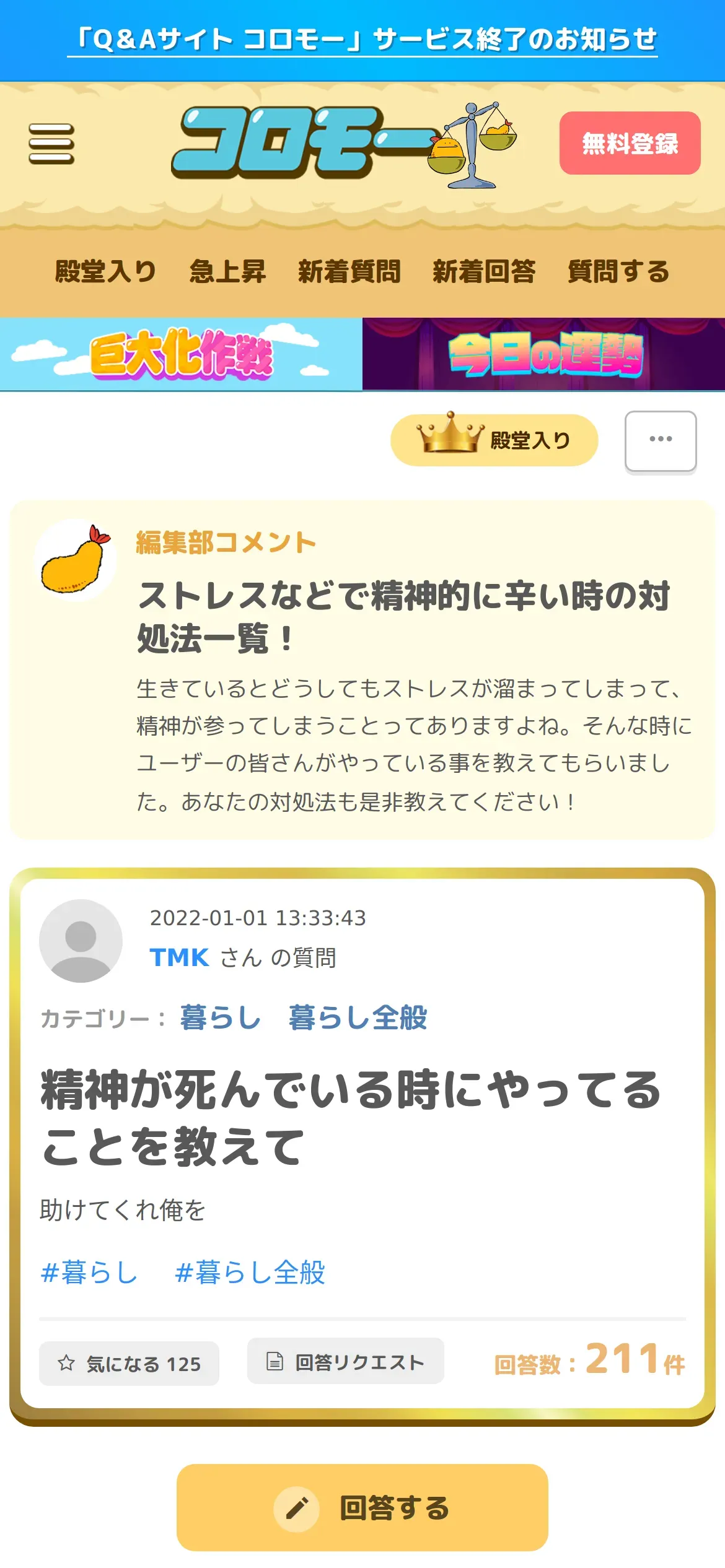Tap the crown 殿堂入り badge button
This screenshot has height=1568, width=725.
[x=494, y=440]
